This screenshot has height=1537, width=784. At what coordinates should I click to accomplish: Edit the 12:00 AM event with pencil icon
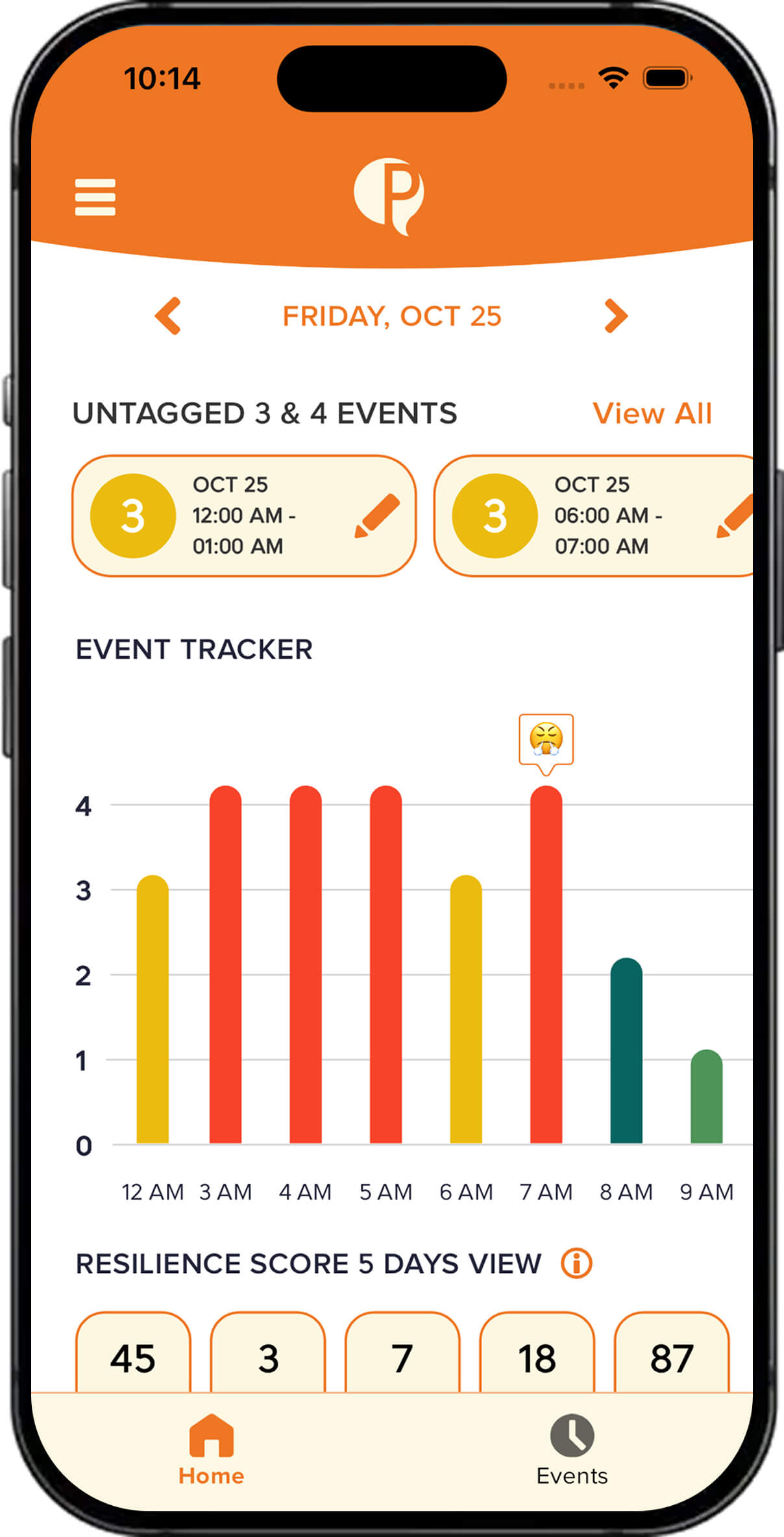pyautogui.click(x=377, y=515)
